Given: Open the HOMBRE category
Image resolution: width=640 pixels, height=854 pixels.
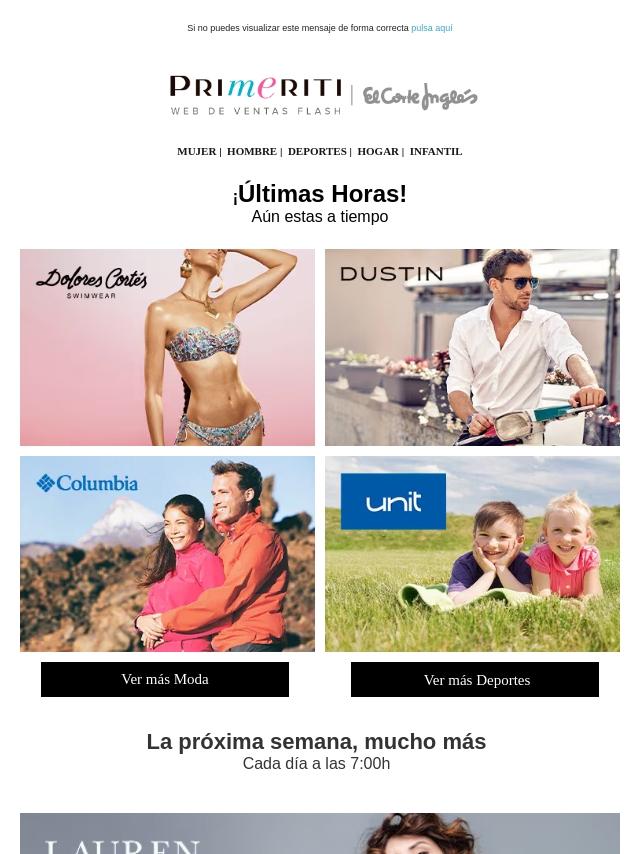Looking at the screenshot, I should [x=251, y=151].
